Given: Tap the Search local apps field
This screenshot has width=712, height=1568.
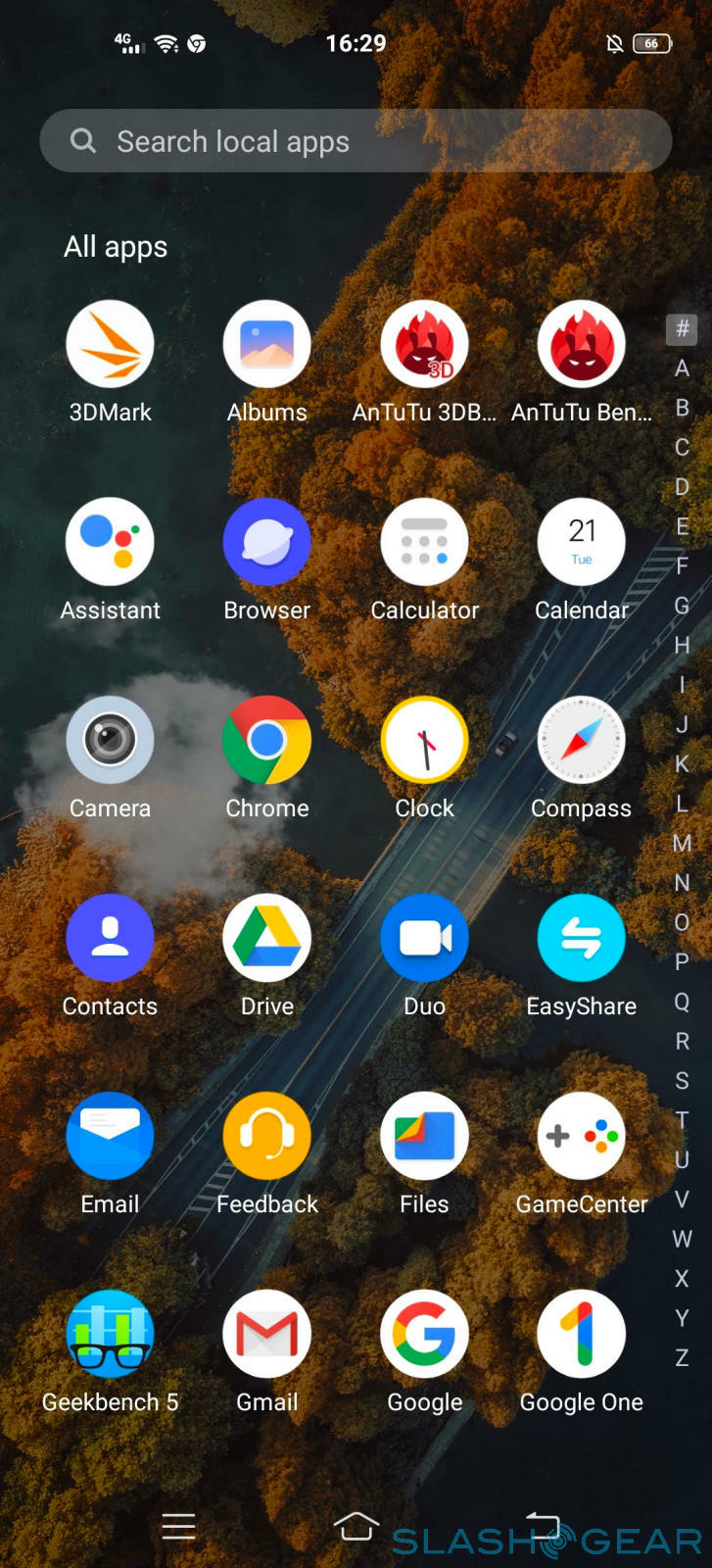Looking at the screenshot, I should (x=355, y=141).
